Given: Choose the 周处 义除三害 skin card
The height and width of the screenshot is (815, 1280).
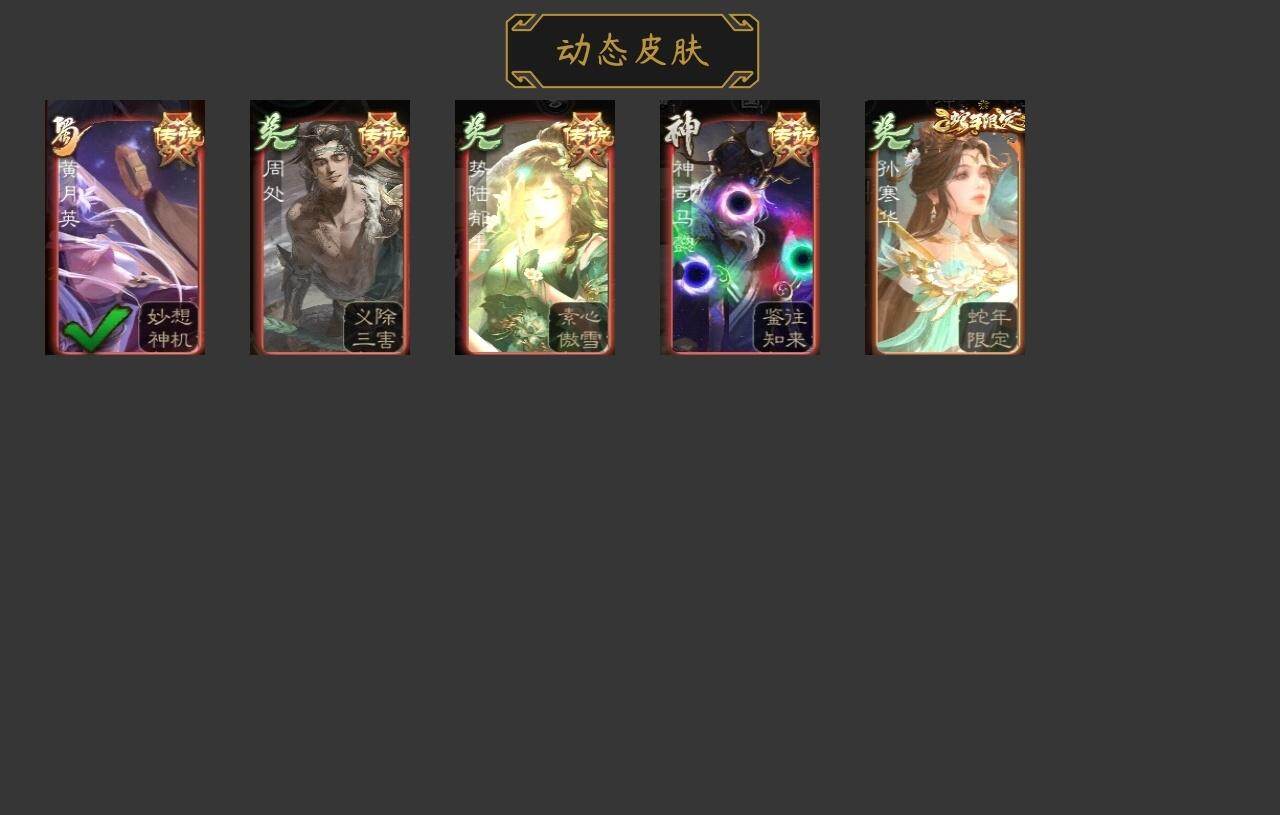Looking at the screenshot, I should [330, 228].
